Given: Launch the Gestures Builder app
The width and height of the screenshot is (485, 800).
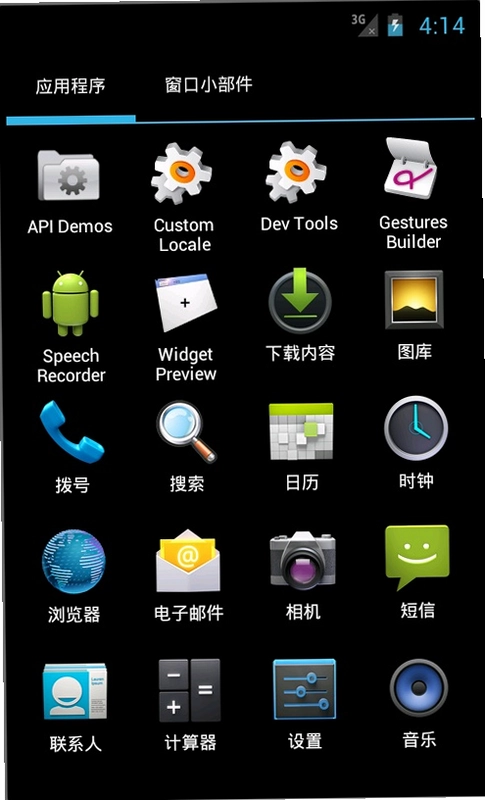Looking at the screenshot, I should (x=413, y=194).
